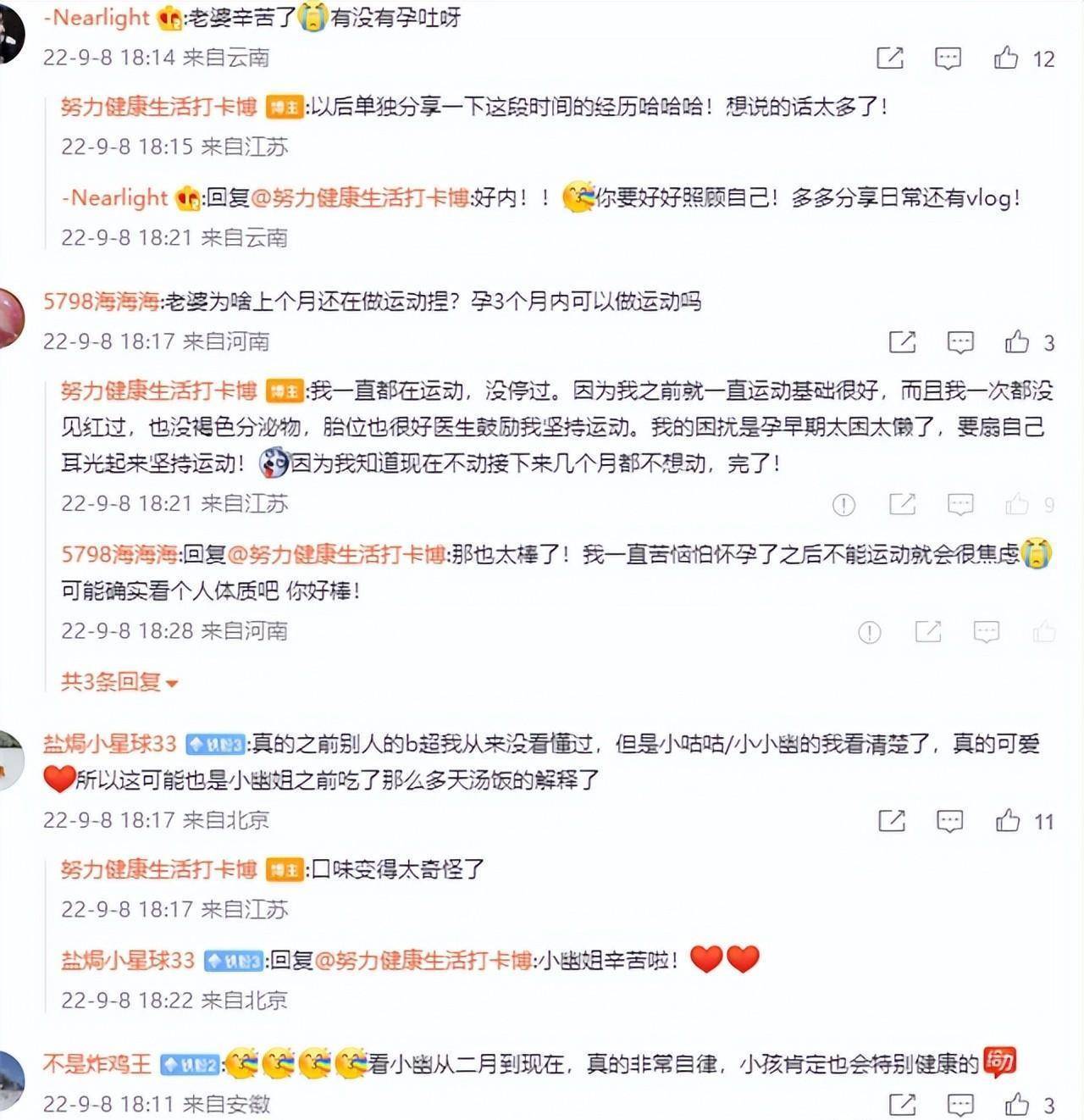Like 5798海海海's reply posted at 18:28
Image resolution: width=1084 pixels, height=1120 pixels.
coord(1044,631)
